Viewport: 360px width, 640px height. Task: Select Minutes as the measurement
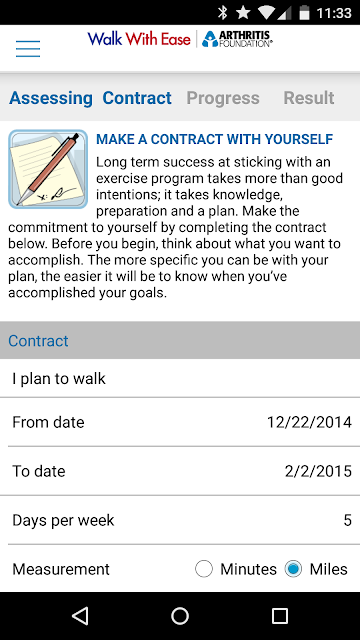(x=204, y=569)
